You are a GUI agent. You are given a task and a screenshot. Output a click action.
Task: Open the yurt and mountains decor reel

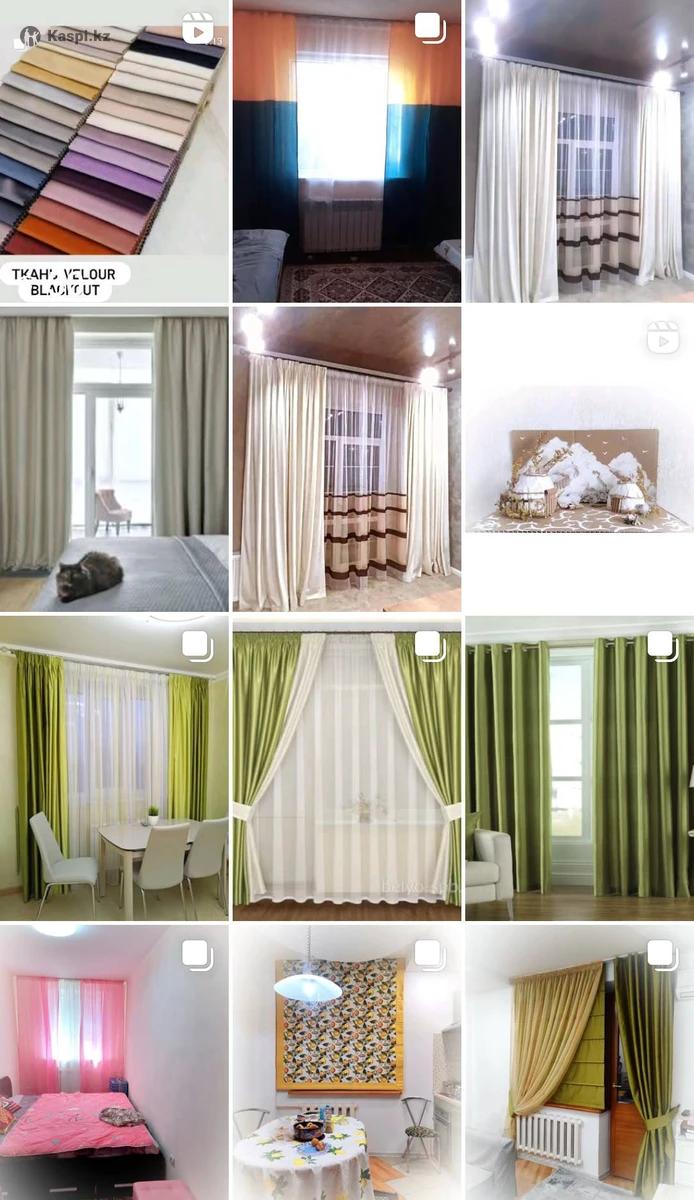point(579,458)
